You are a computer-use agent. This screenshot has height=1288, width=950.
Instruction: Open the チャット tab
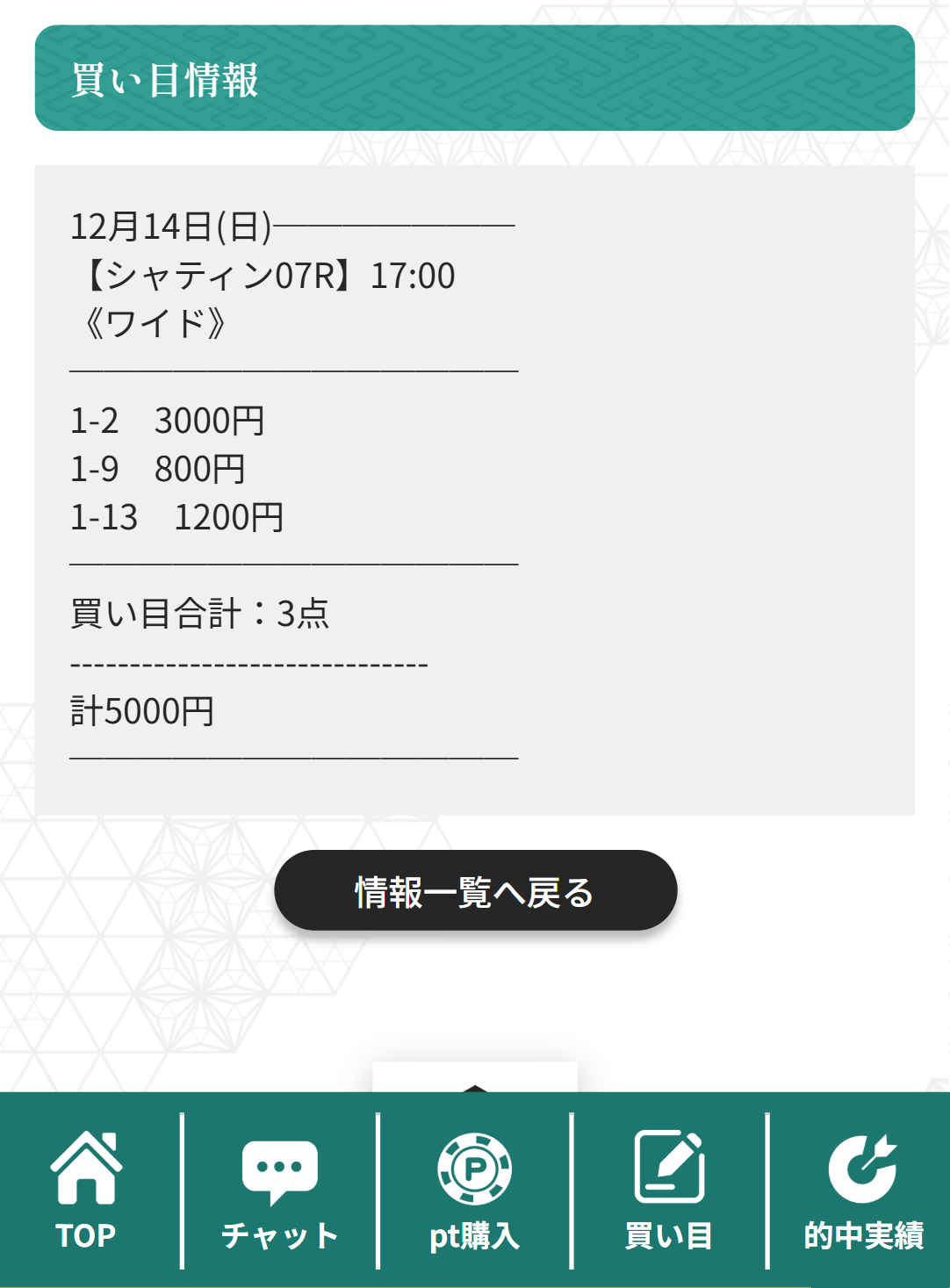(x=279, y=1190)
